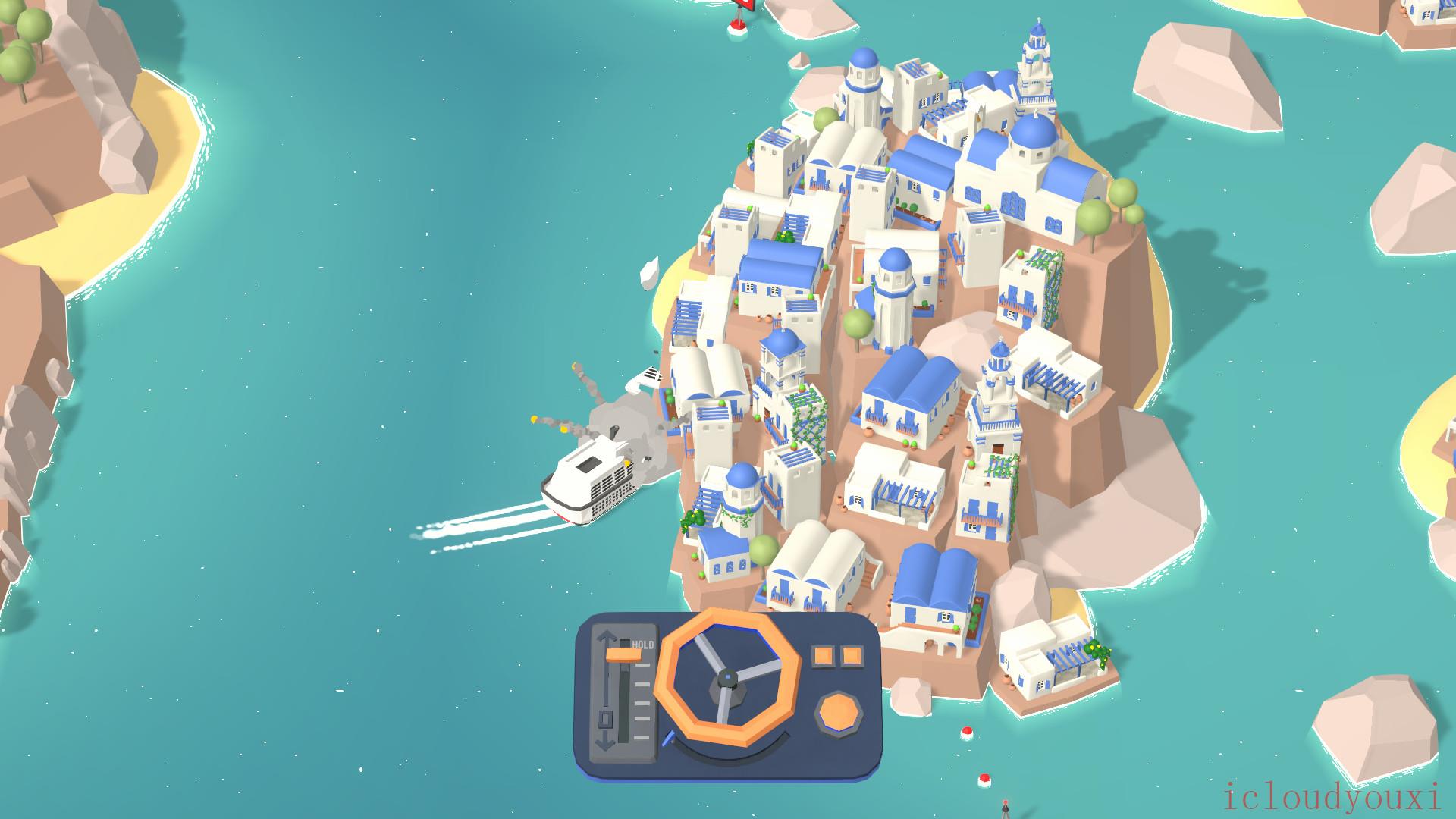
Task: Tap the orange throttle lever handle
Action: point(622,653)
